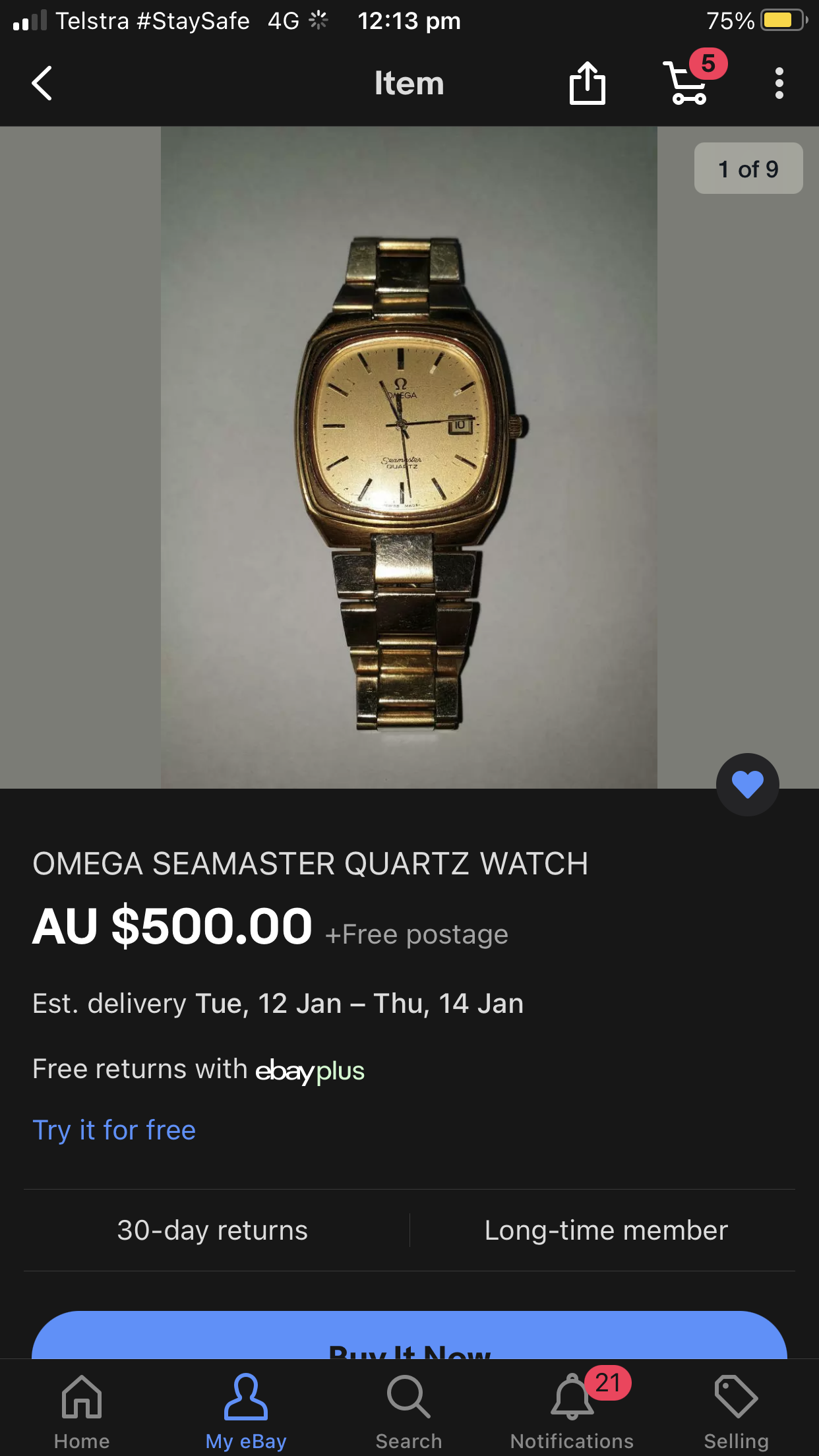The height and width of the screenshot is (1456, 819).
Task: Remove the watch from your watchlist
Action: (x=747, y=784)
